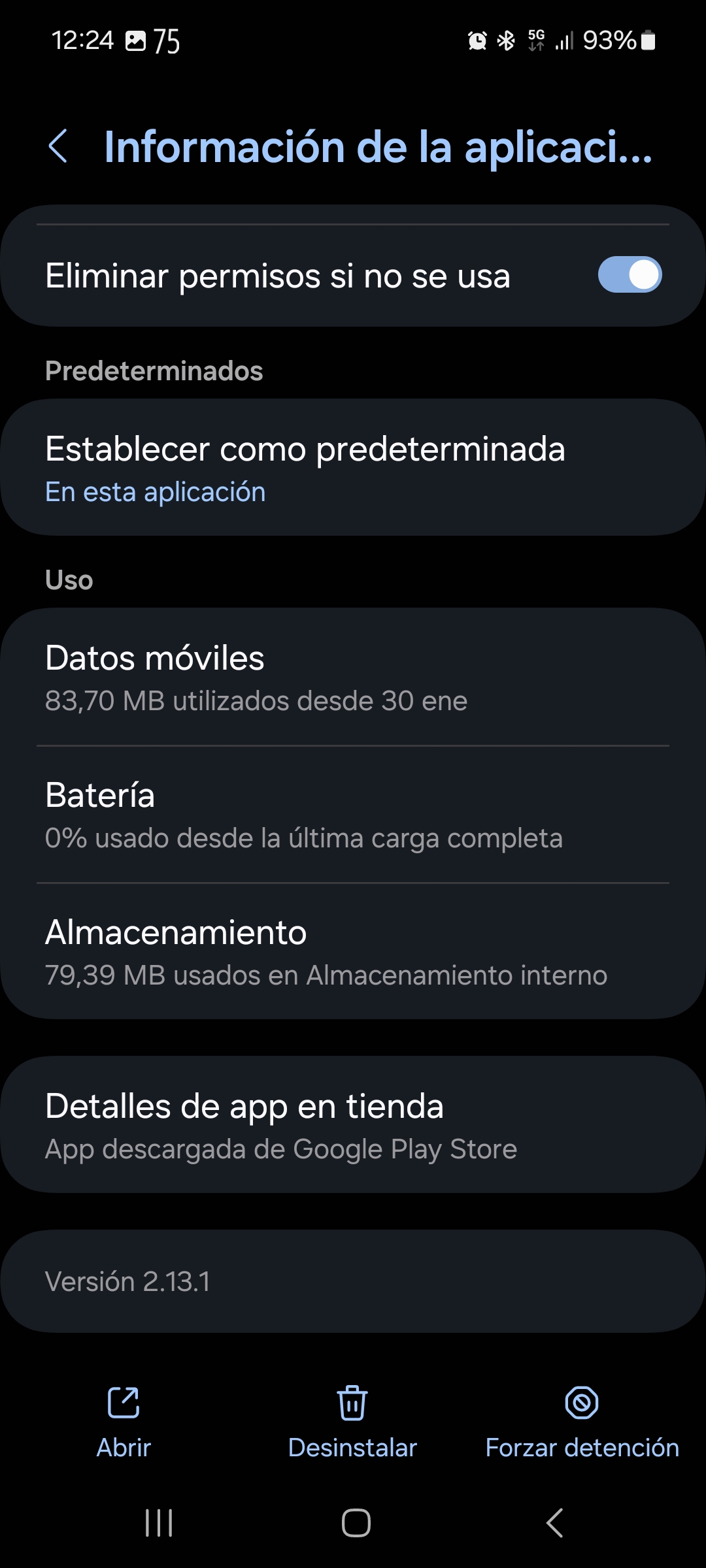Open Detalles de app en tienda

(353, 1125)
